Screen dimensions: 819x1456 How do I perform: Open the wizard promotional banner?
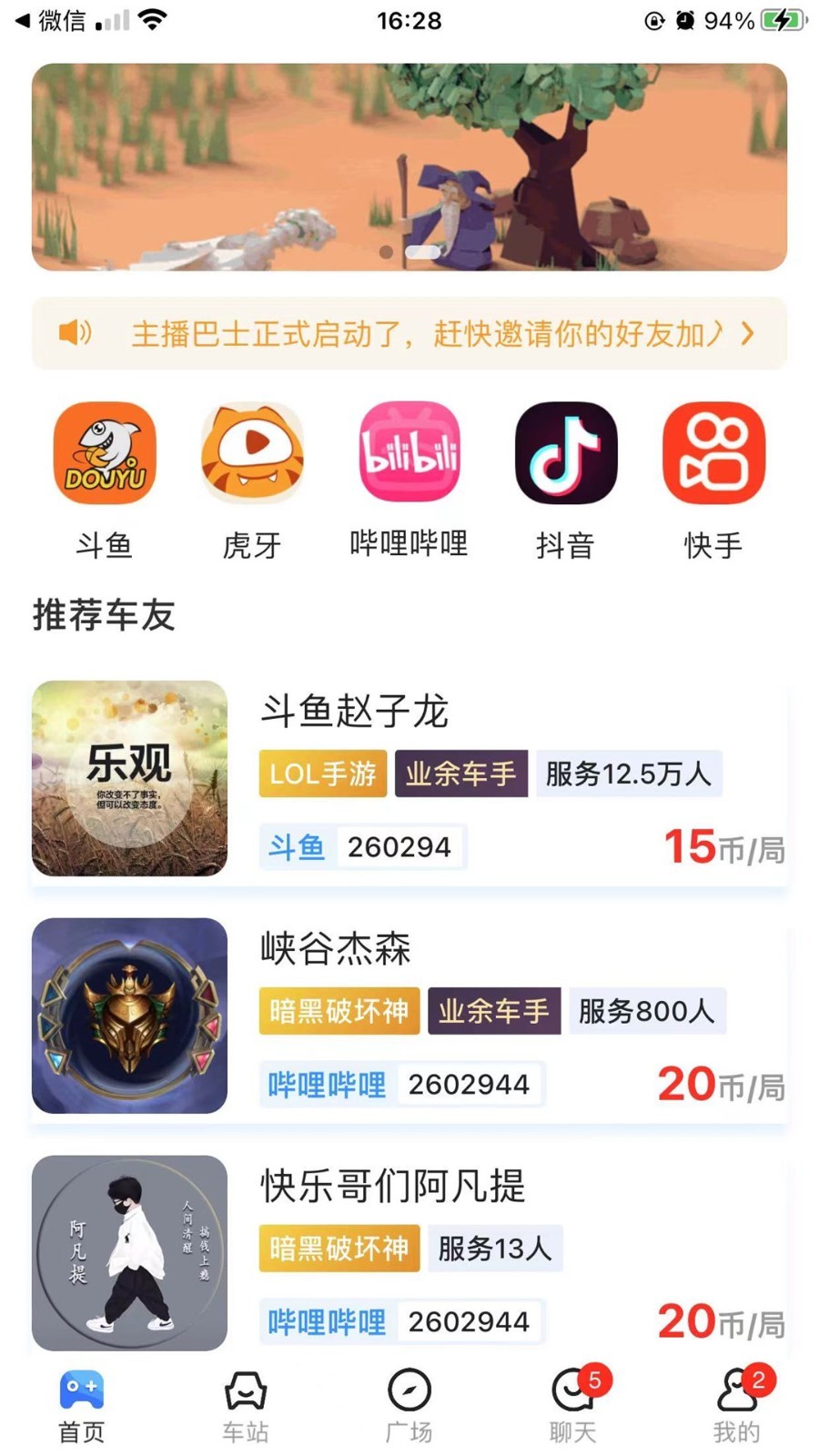pyautogui.click(x=409, y=167)
